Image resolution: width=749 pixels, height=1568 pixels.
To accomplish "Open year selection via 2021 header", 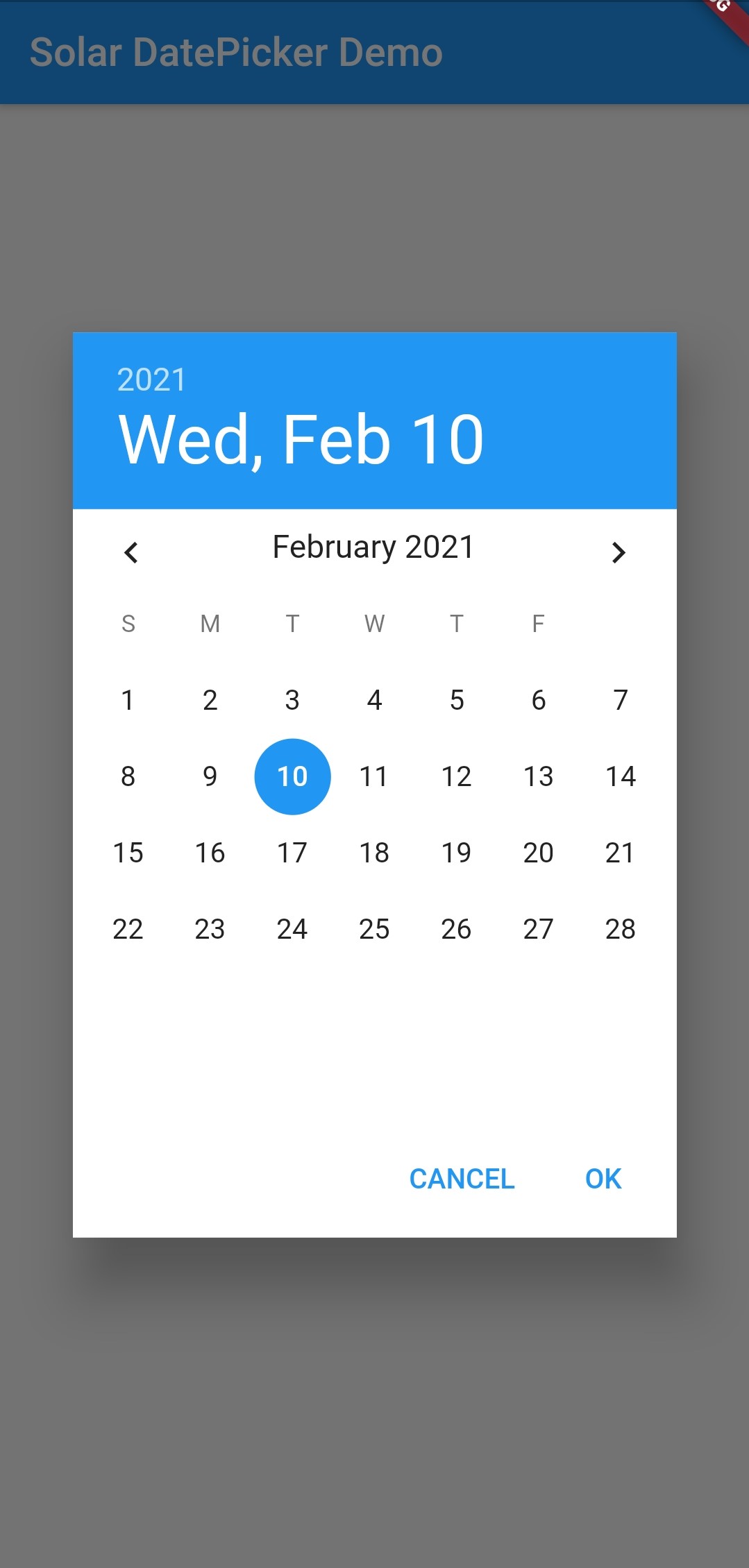I will 151,380.
